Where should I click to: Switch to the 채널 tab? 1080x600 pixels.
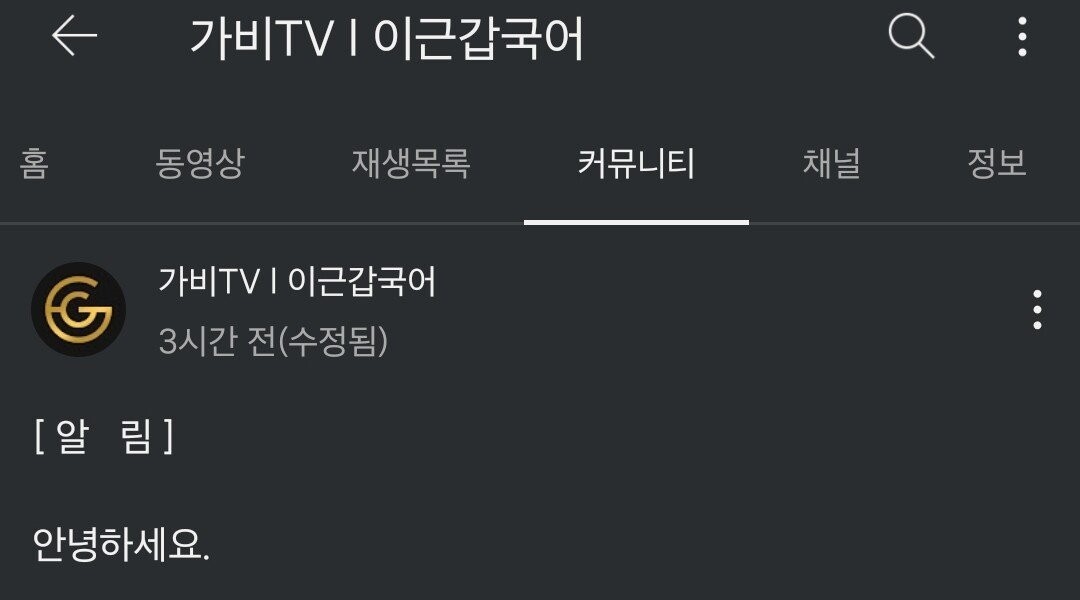tap(831, 163)
